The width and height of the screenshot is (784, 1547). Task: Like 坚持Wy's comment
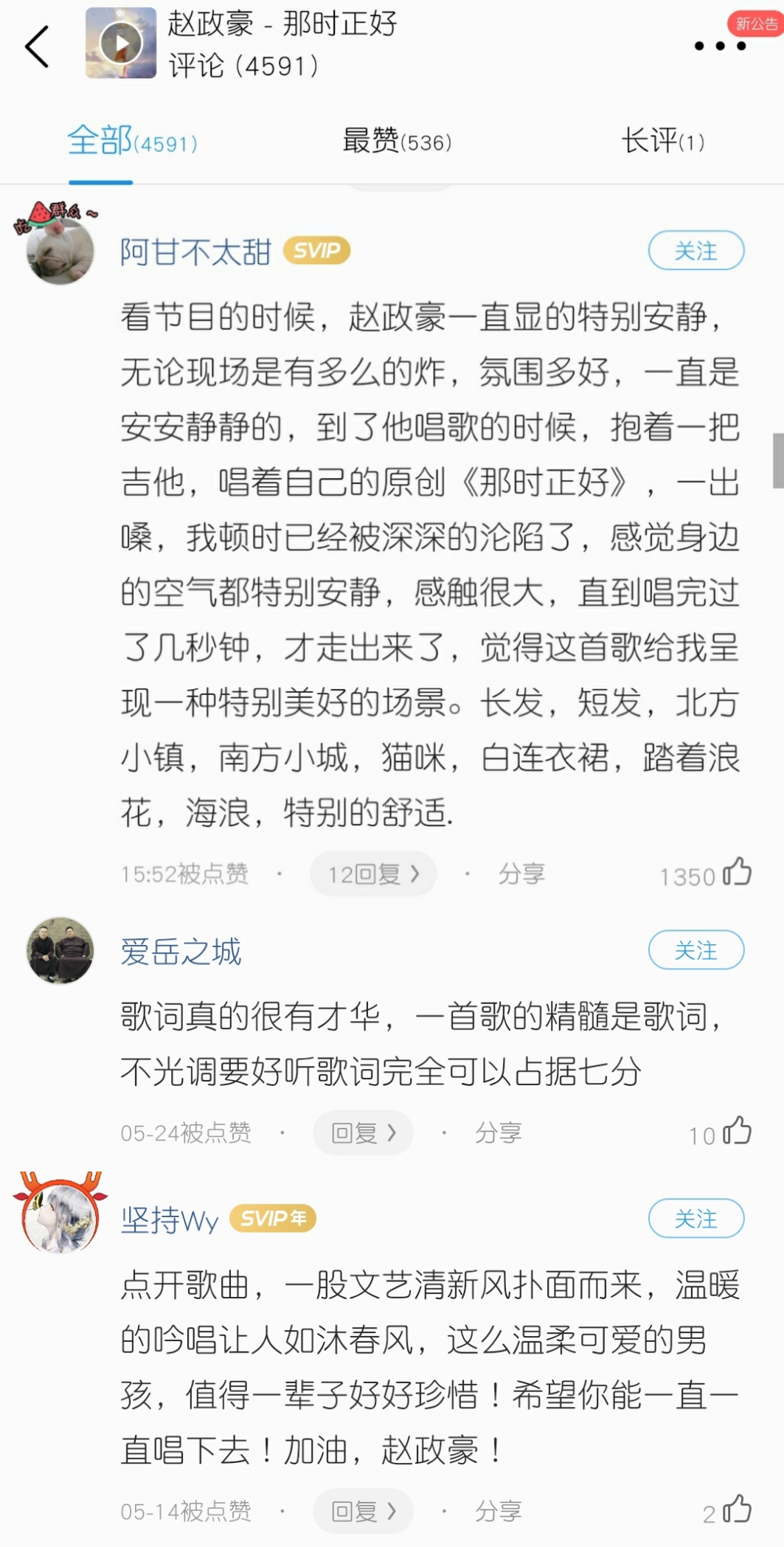736,1509
